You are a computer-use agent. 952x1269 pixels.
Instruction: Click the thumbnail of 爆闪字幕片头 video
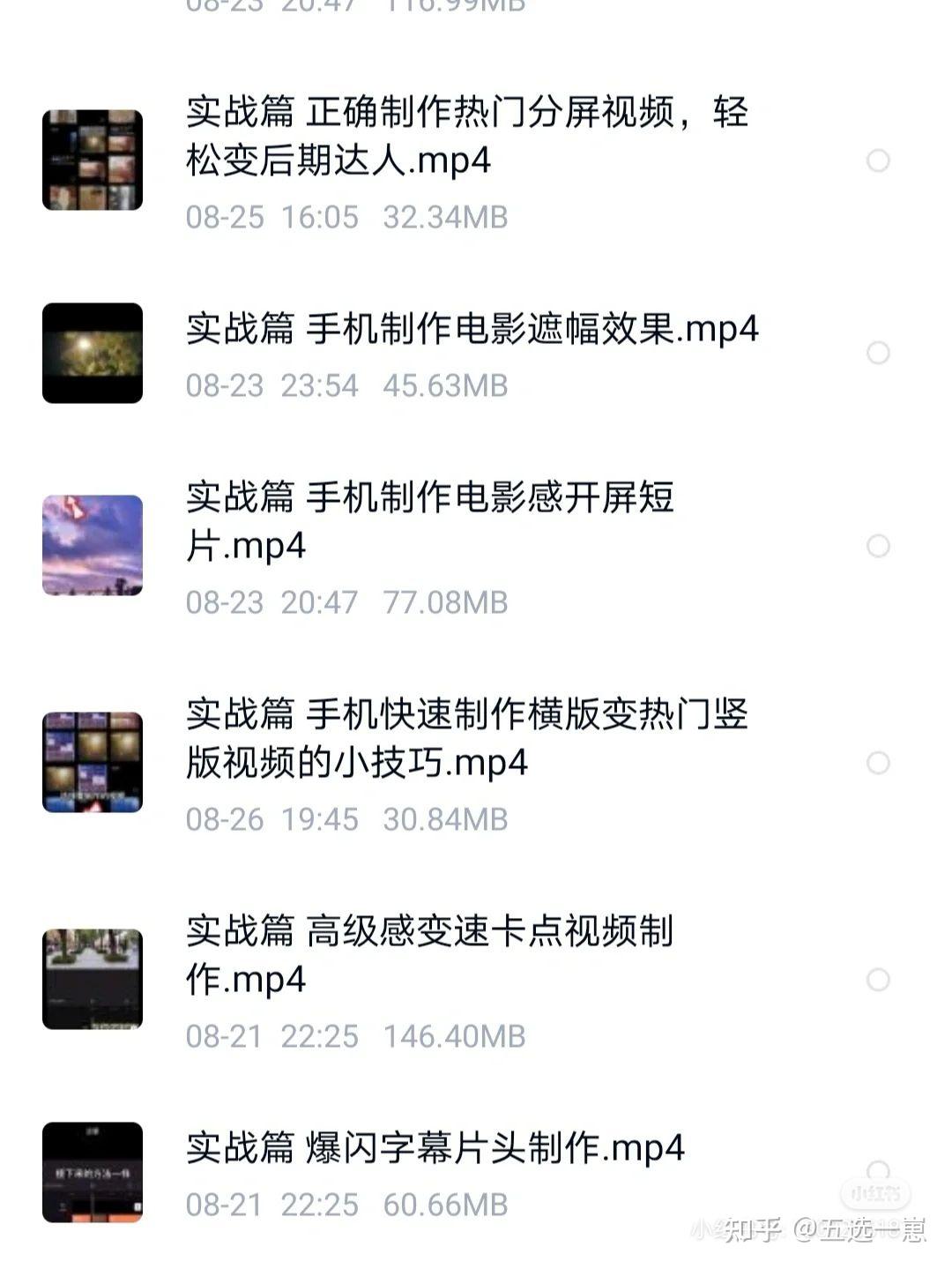coord(91,1173)
